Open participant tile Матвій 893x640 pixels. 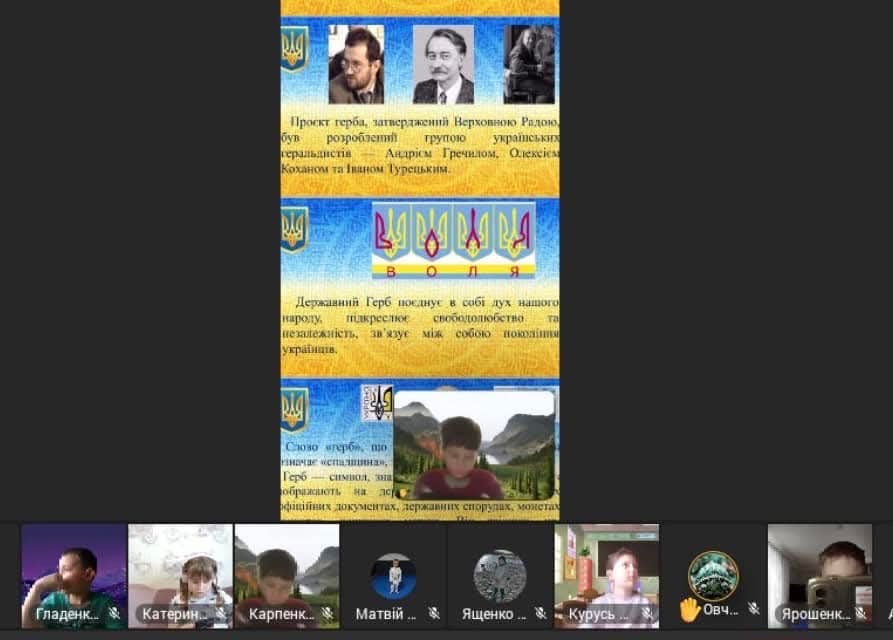tap(393, 576)
